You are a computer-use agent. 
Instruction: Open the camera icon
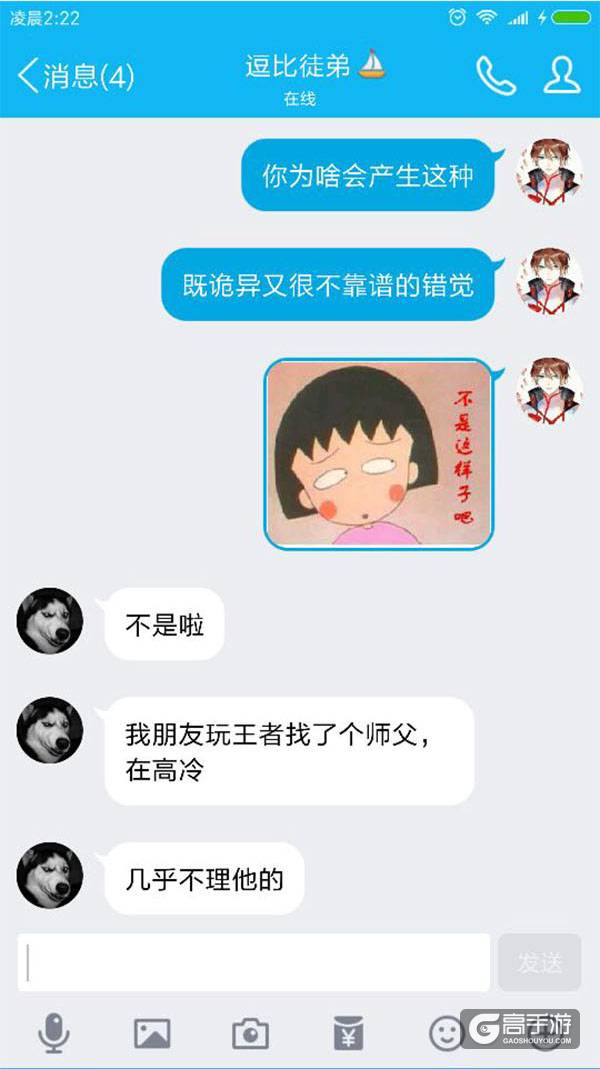[250, 1033]
